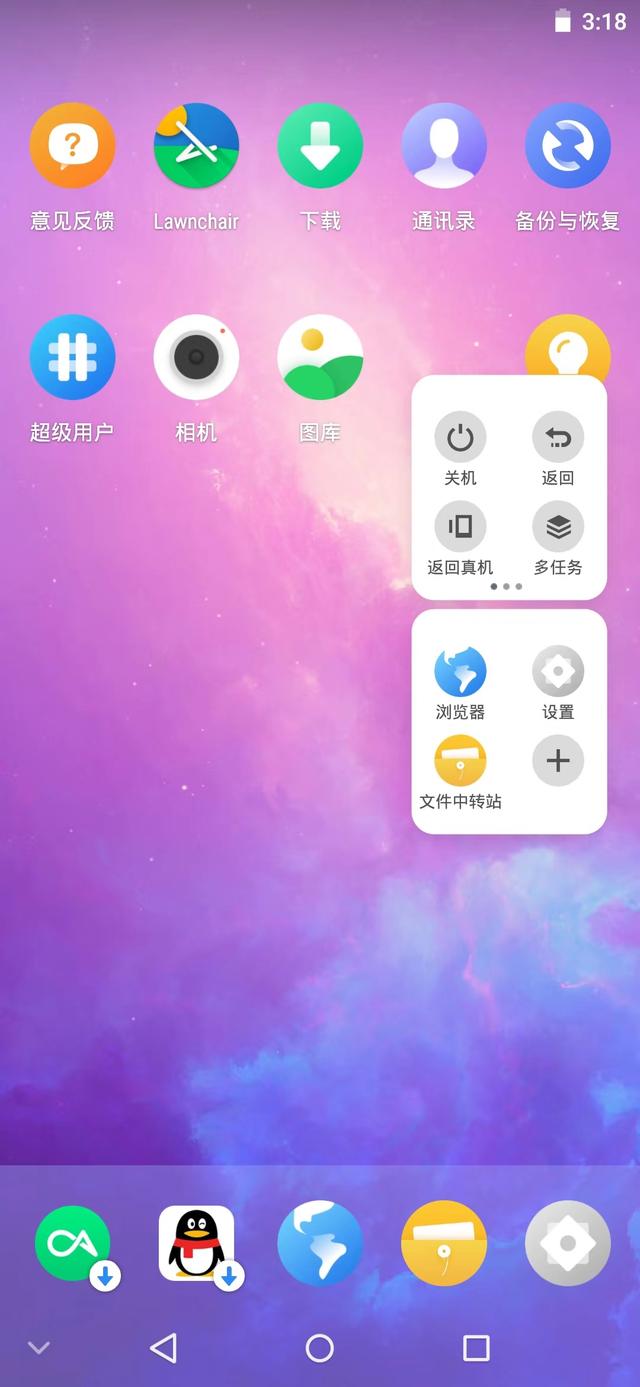Add a shortcut with the plus button

pos(558,761)
